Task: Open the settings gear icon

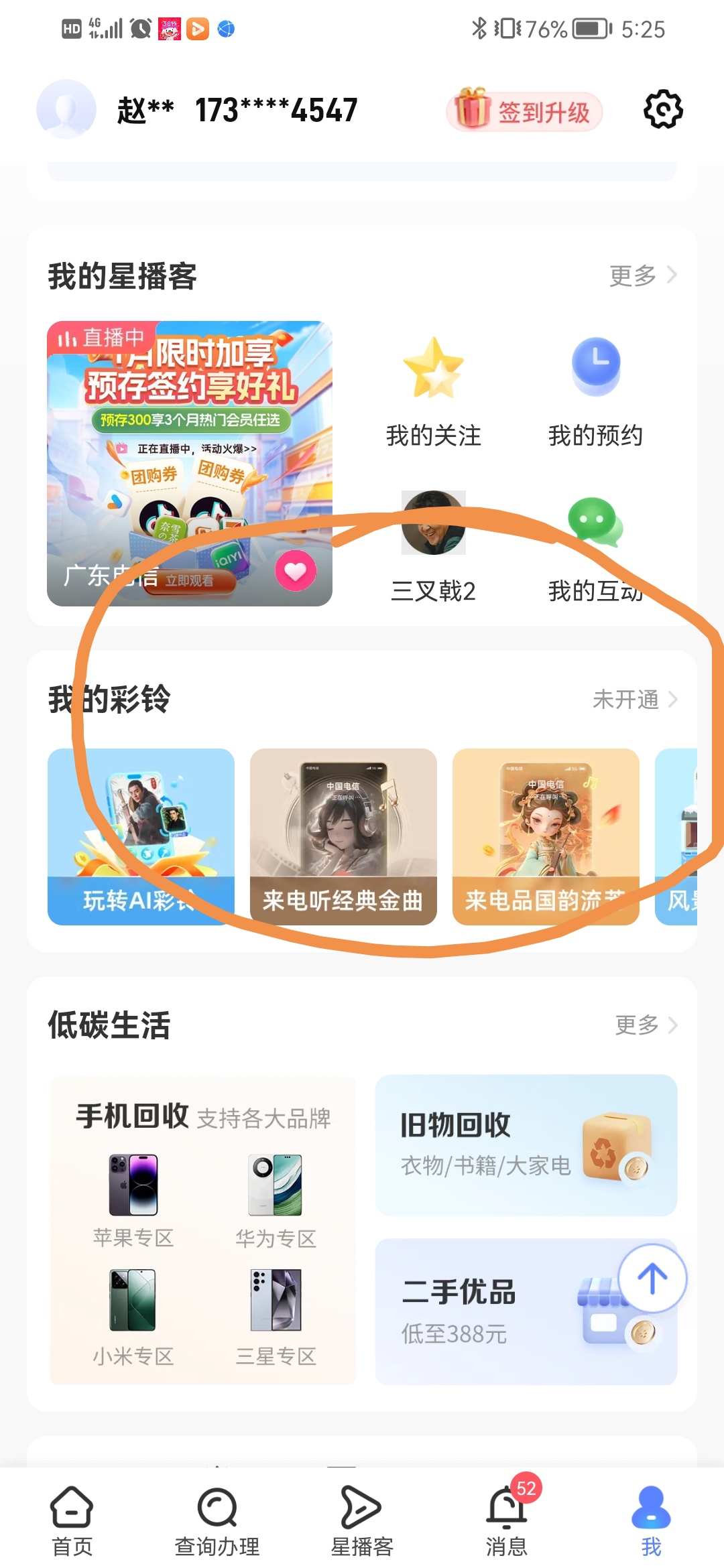Action: tap(662, 109)
